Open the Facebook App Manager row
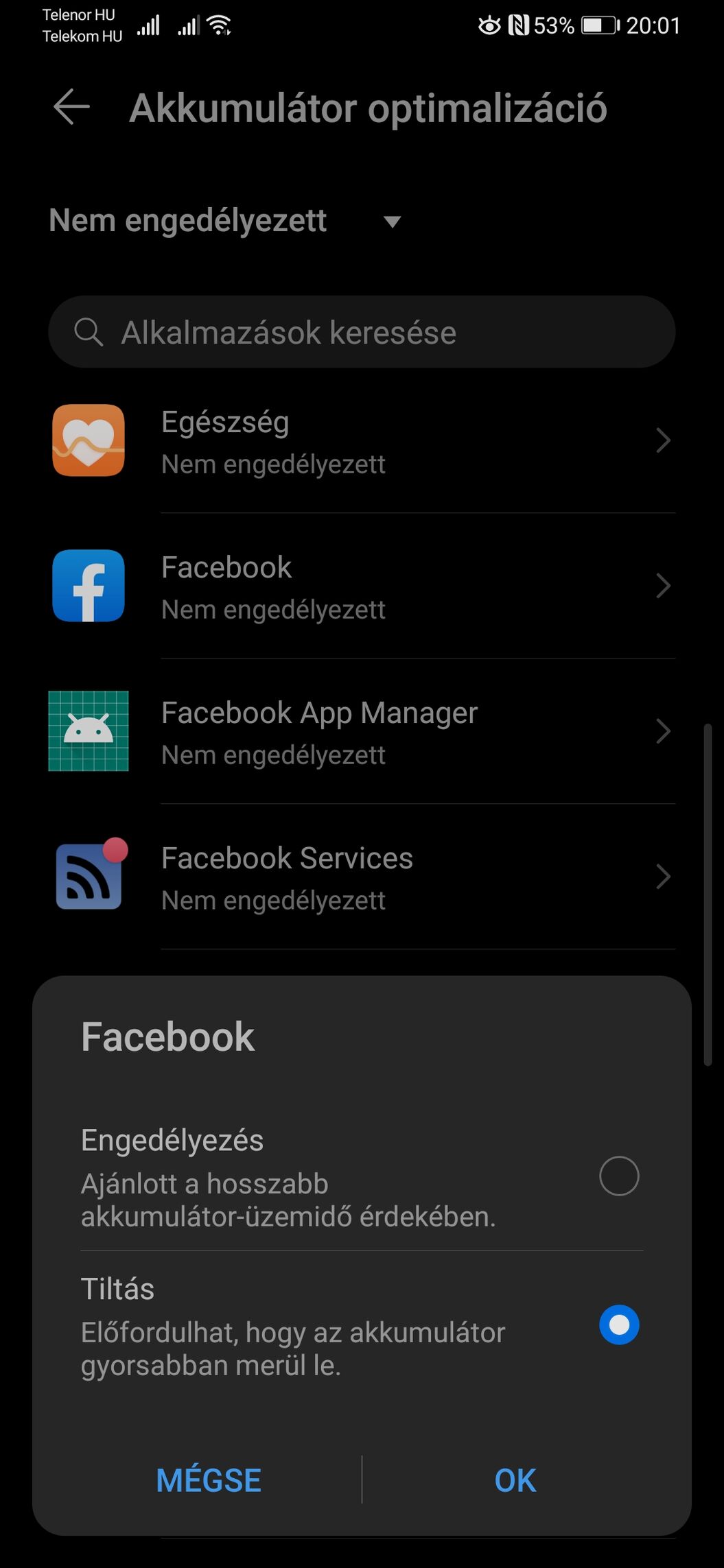724x1568 pixels. [362, 732]
